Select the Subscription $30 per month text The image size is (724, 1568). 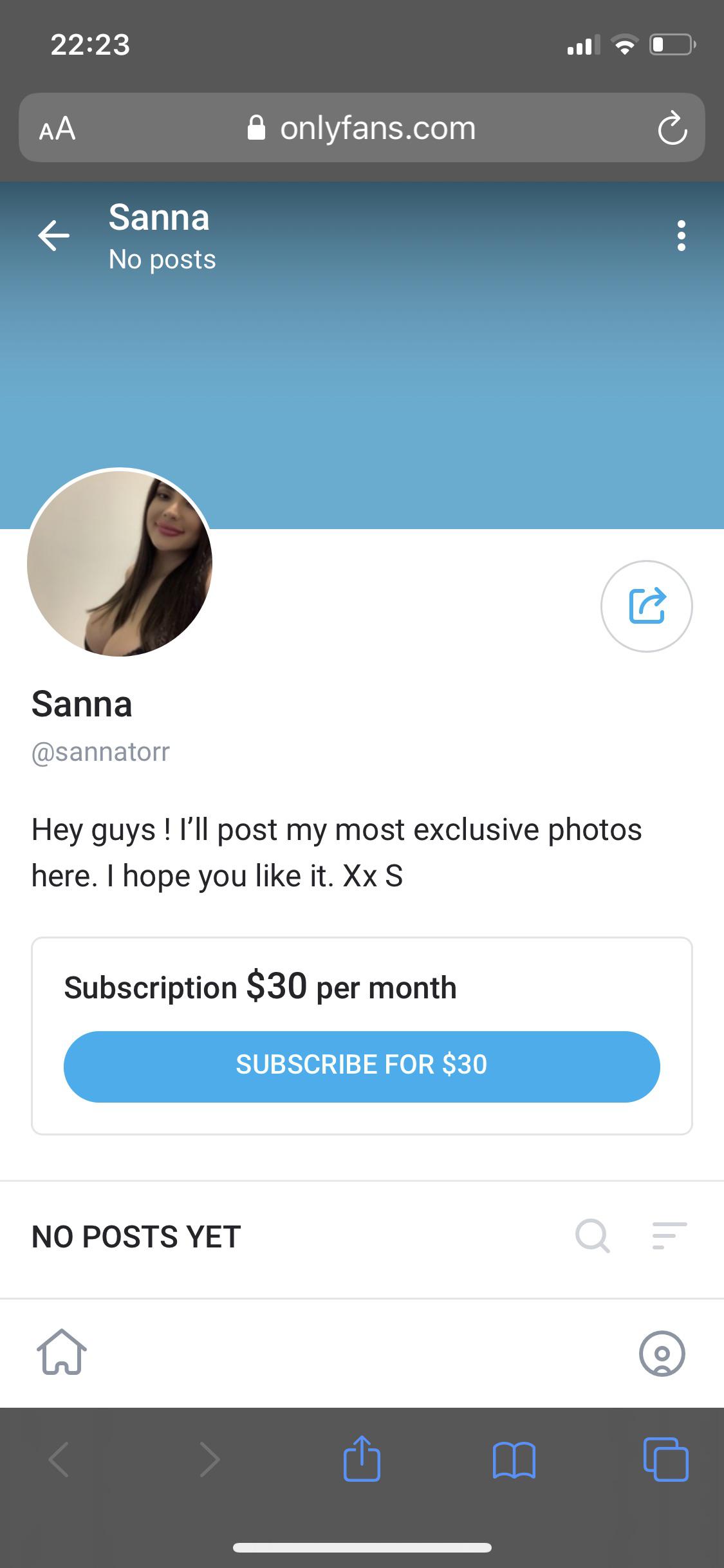click(260, 986)
